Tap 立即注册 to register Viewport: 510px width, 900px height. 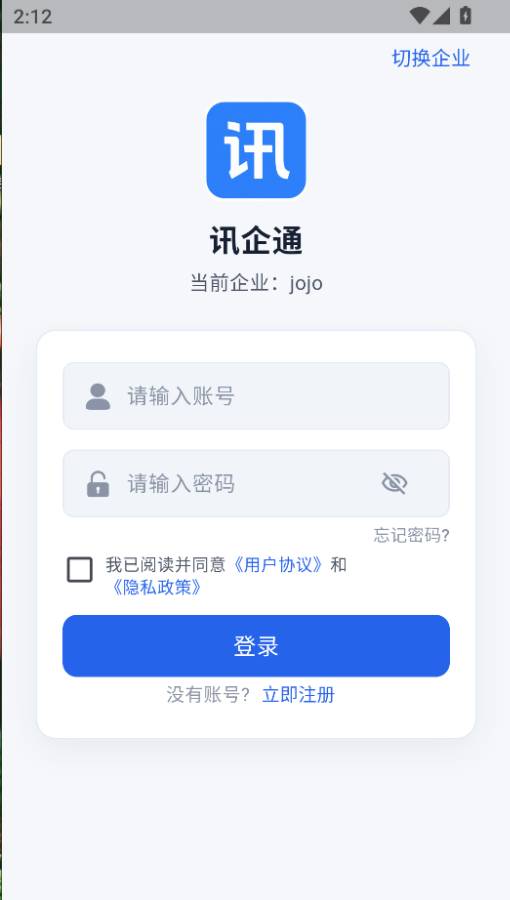click(x=298, y=695)
